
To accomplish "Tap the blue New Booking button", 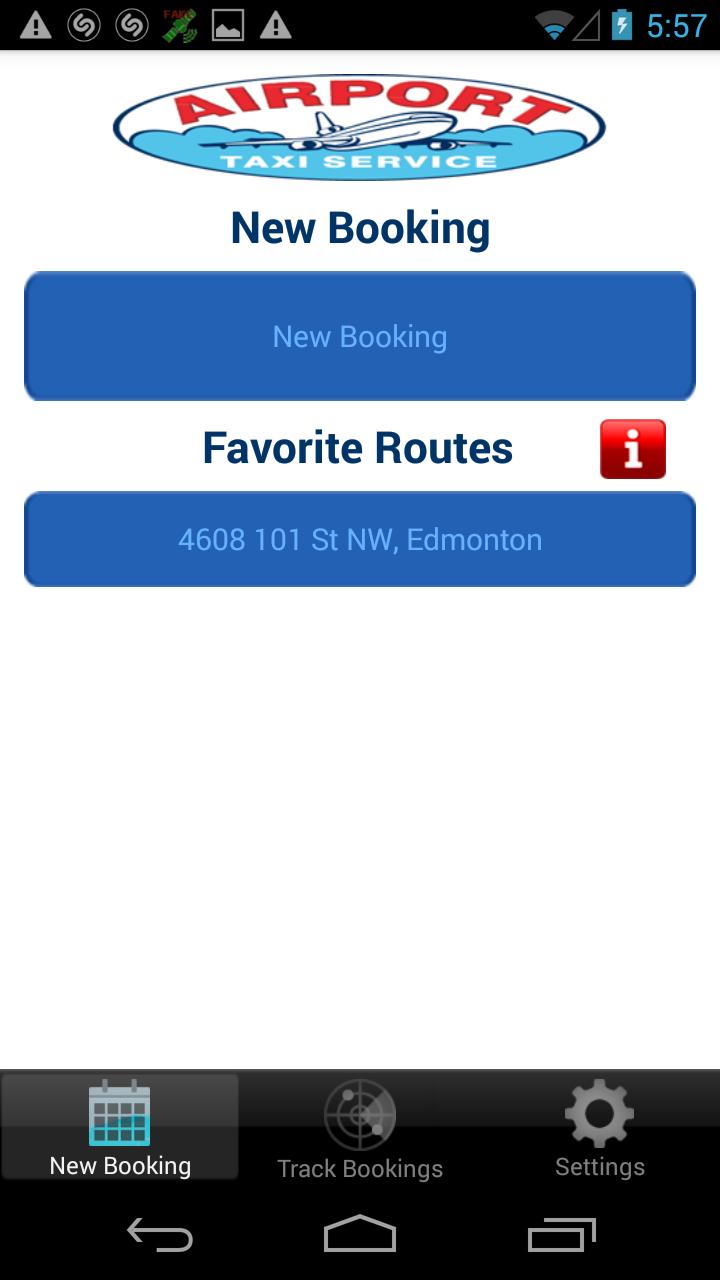I will pos(360,336).
